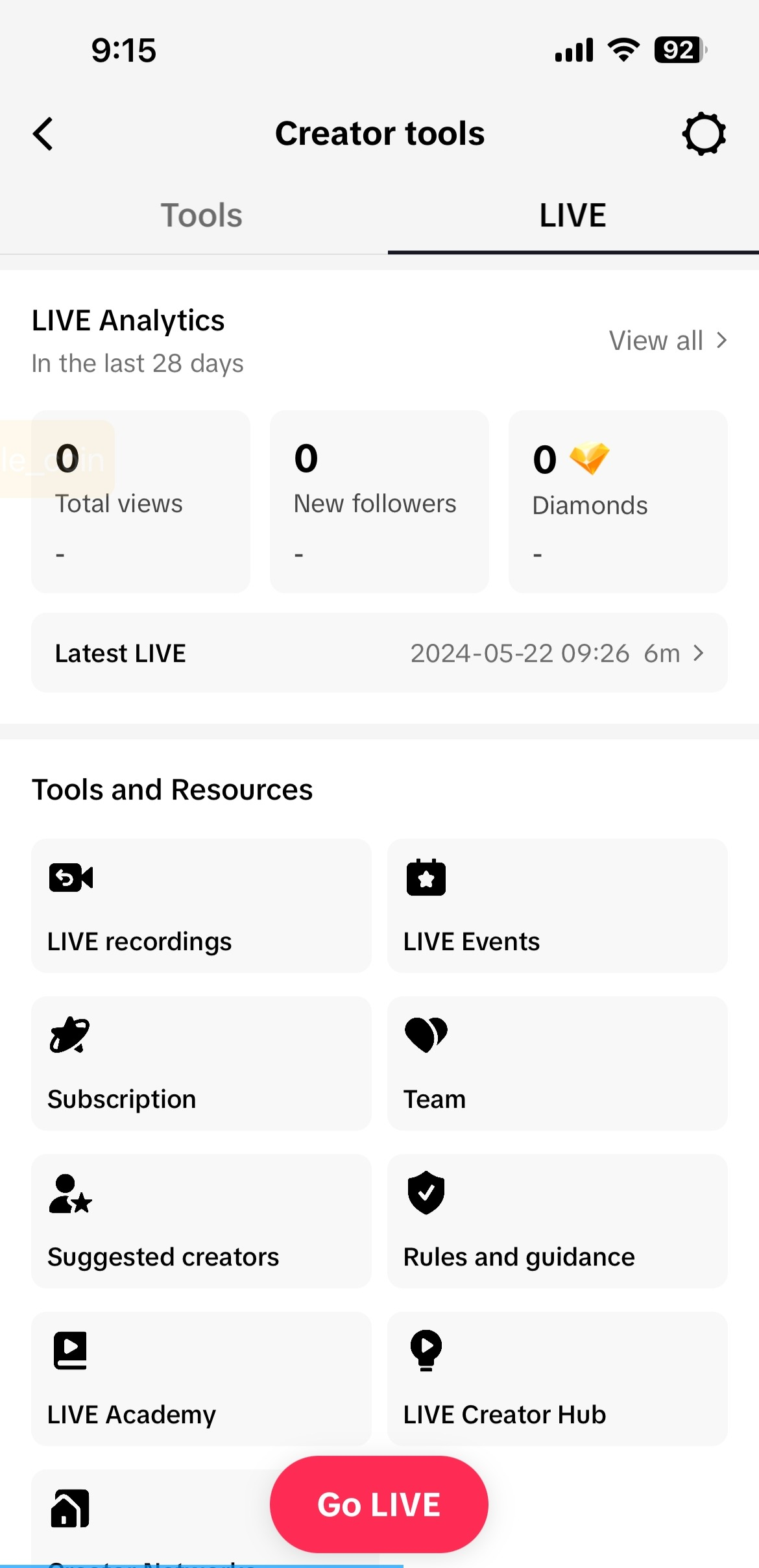Screen dimensions: 759x1568
Task: Go back using the back arrow
Action: click(x=43, y=134)
